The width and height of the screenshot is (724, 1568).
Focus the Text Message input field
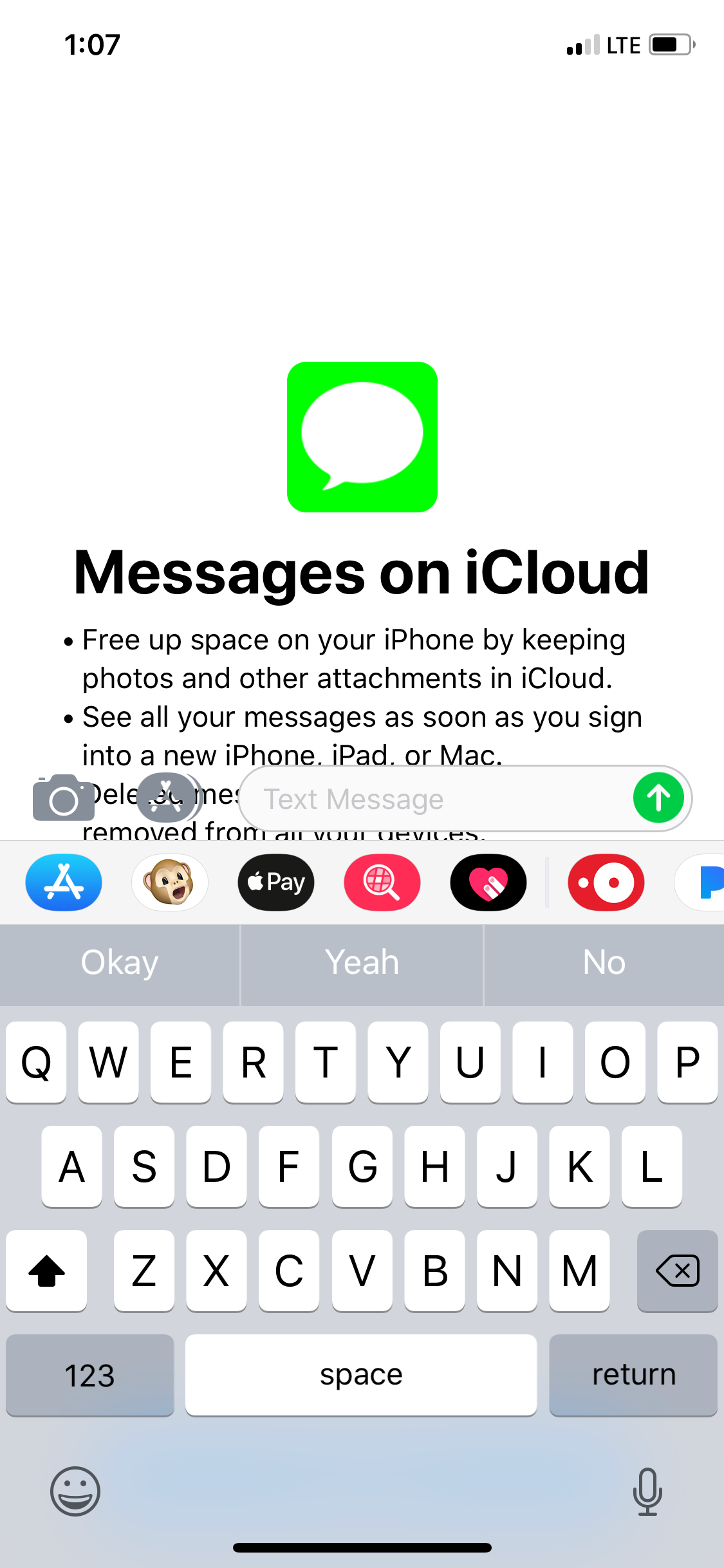click(438, 799)
